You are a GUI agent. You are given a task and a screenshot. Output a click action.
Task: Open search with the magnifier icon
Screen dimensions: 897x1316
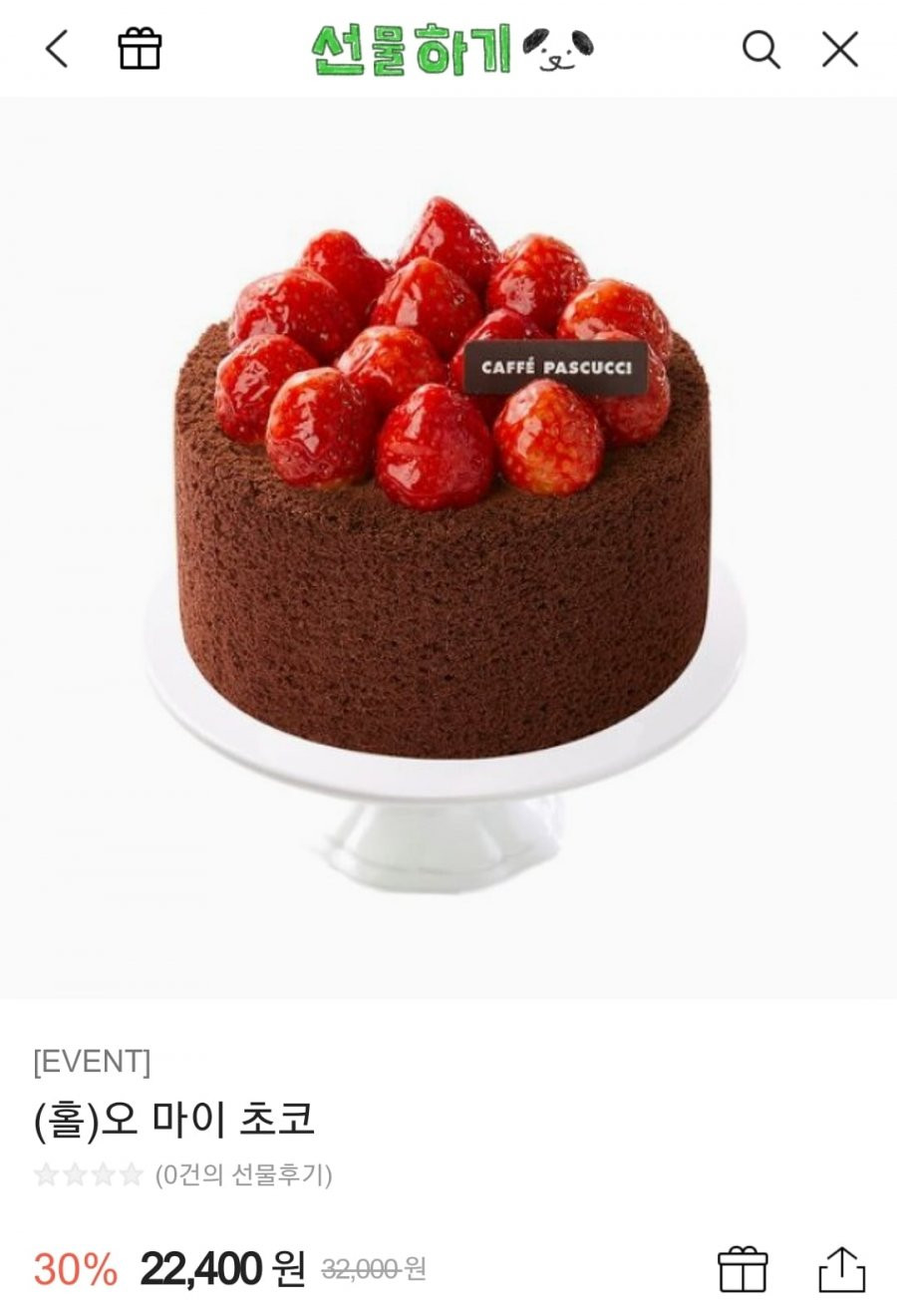[x=760, y=48]
